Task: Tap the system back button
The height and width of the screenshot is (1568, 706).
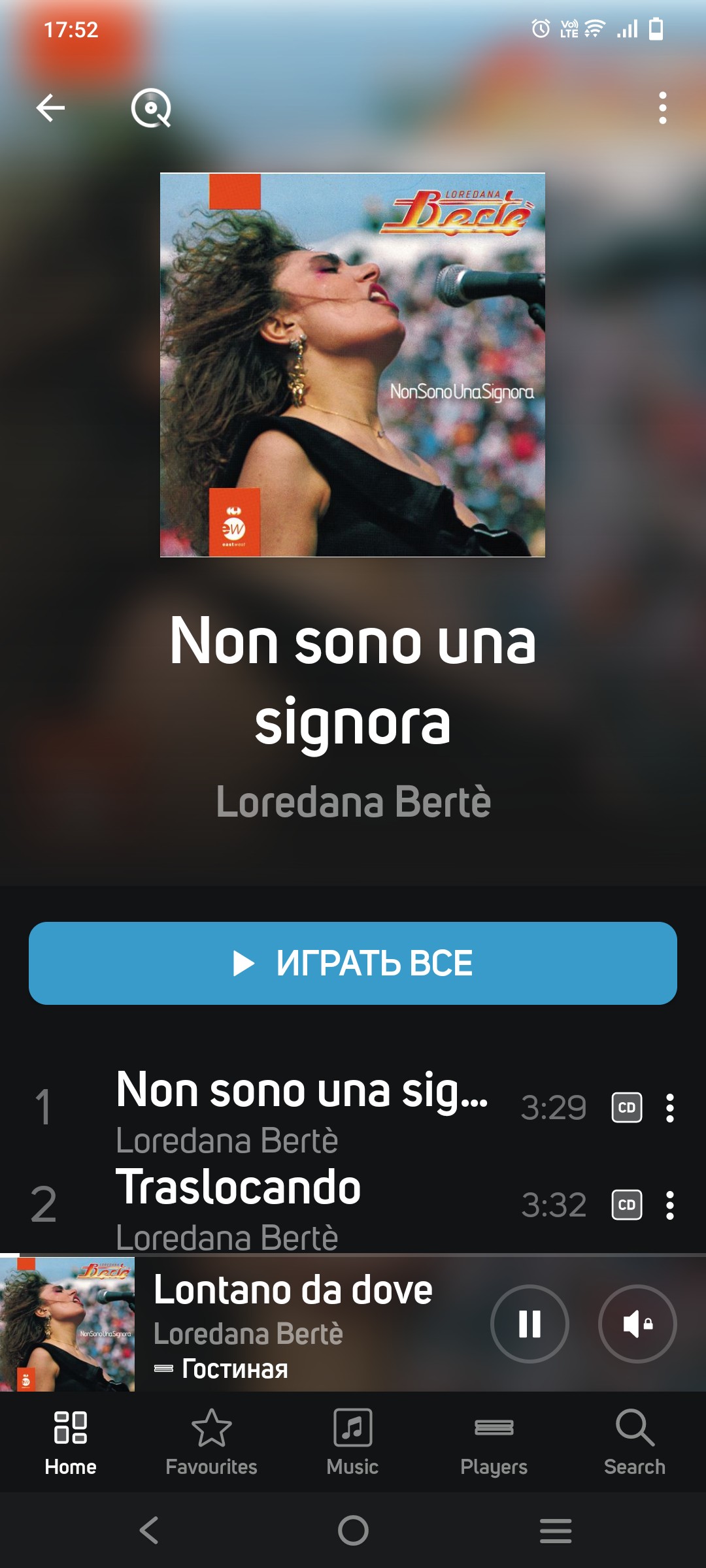Action: pos(149,1530)
